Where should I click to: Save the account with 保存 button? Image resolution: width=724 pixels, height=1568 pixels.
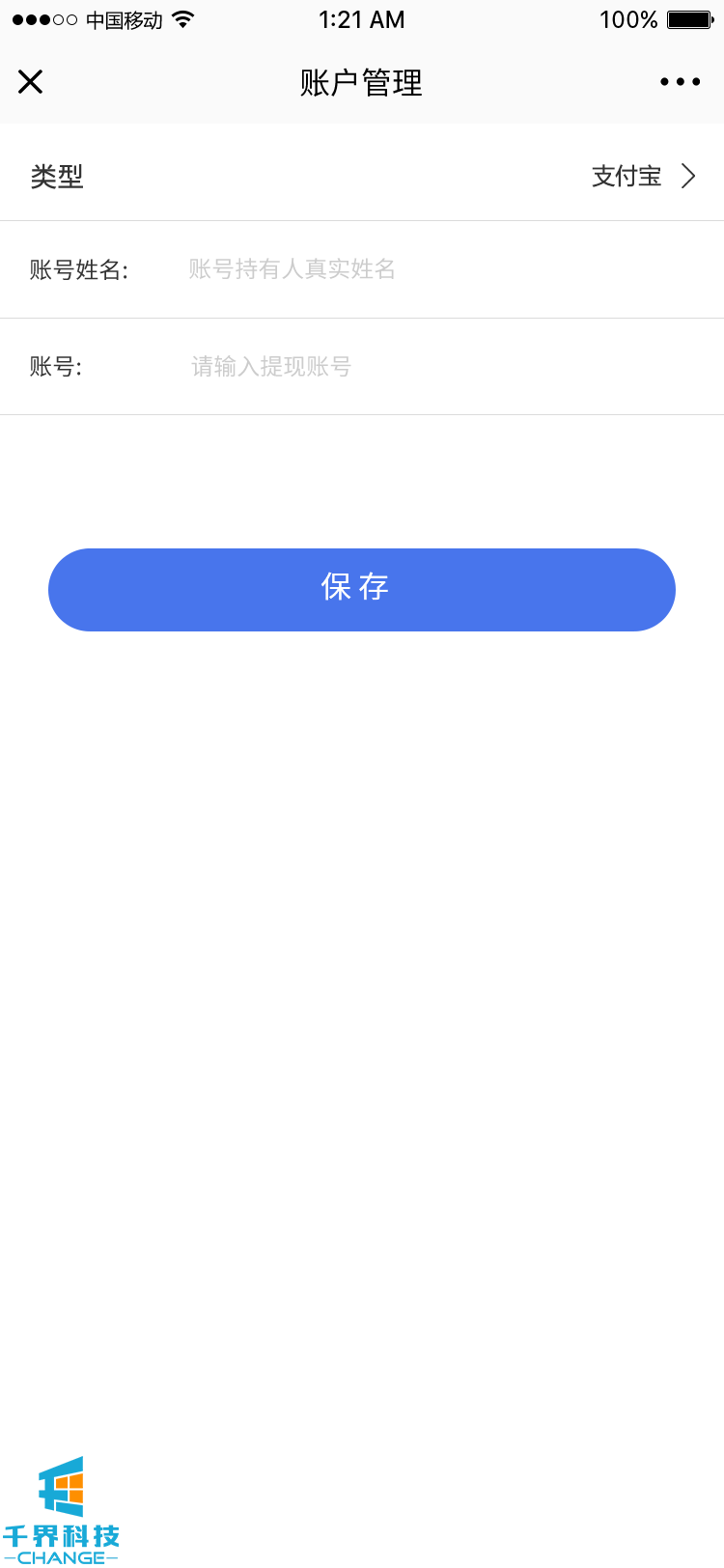coord(361,589)
